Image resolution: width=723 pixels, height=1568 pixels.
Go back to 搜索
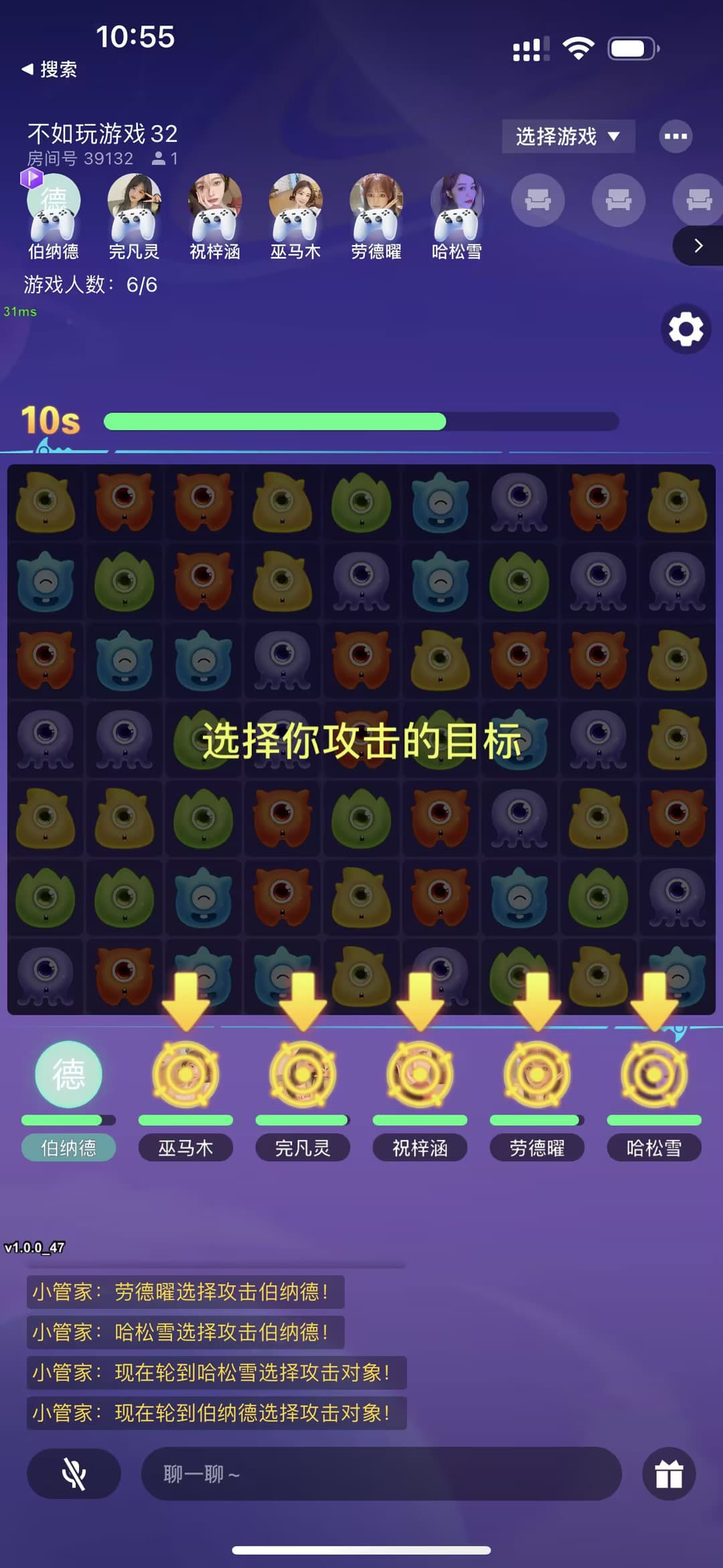[x=50, y=69]
